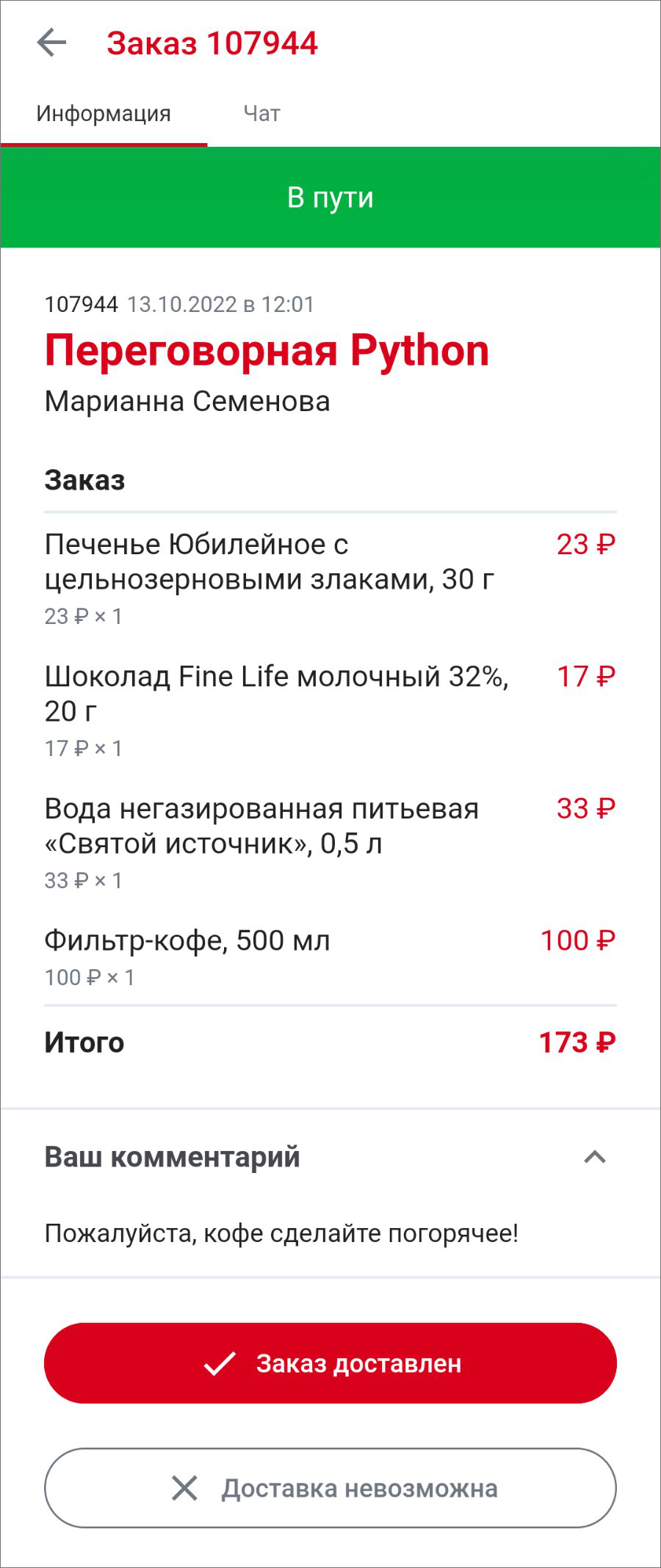Go back using the arrow icon
This screenshot has height=1568, width=661.
[52, 43]
